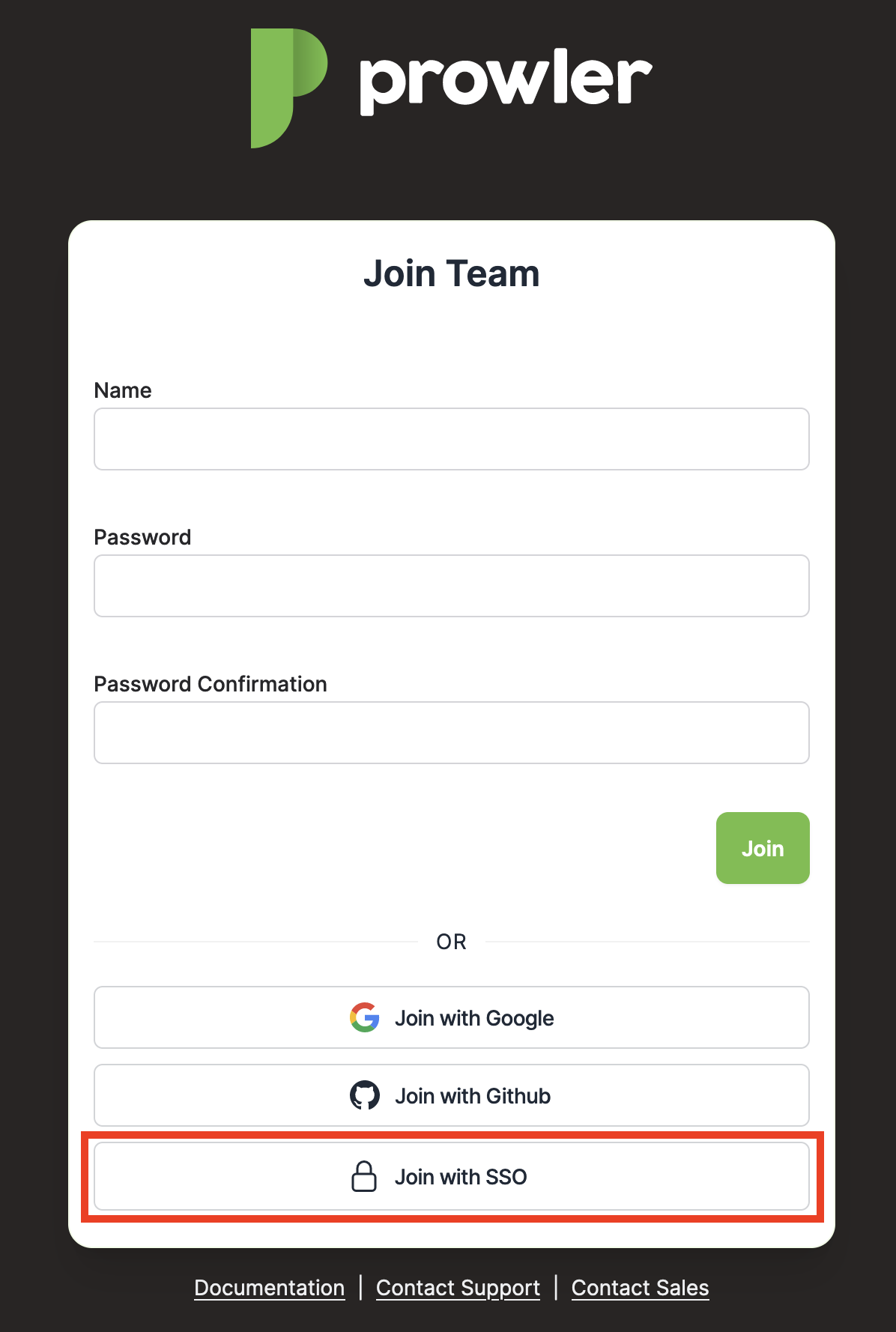This screenshot has width=896, height=1332.
Task: Choose Join with Github
Action: point(451,1095)
